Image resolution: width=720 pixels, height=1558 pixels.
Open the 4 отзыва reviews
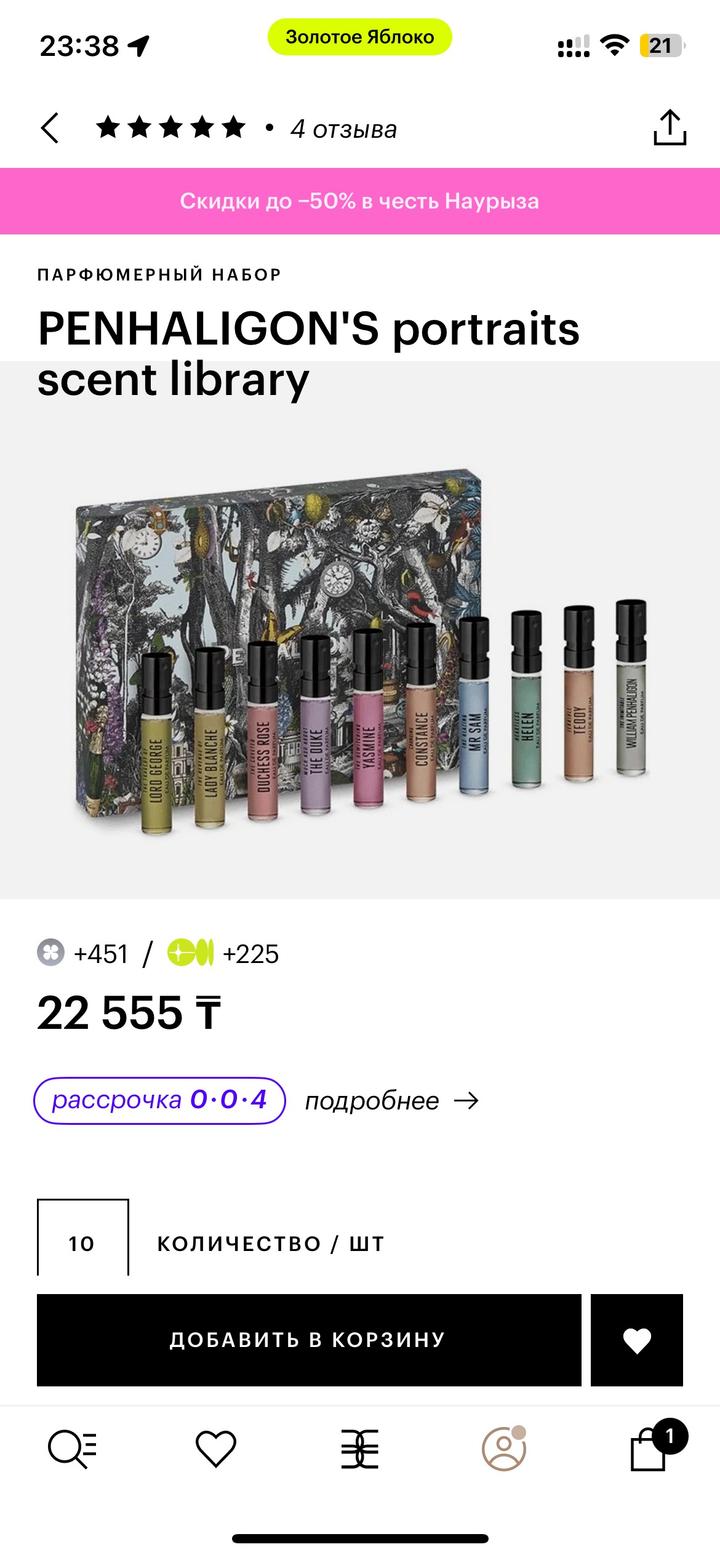click(343, 129)
